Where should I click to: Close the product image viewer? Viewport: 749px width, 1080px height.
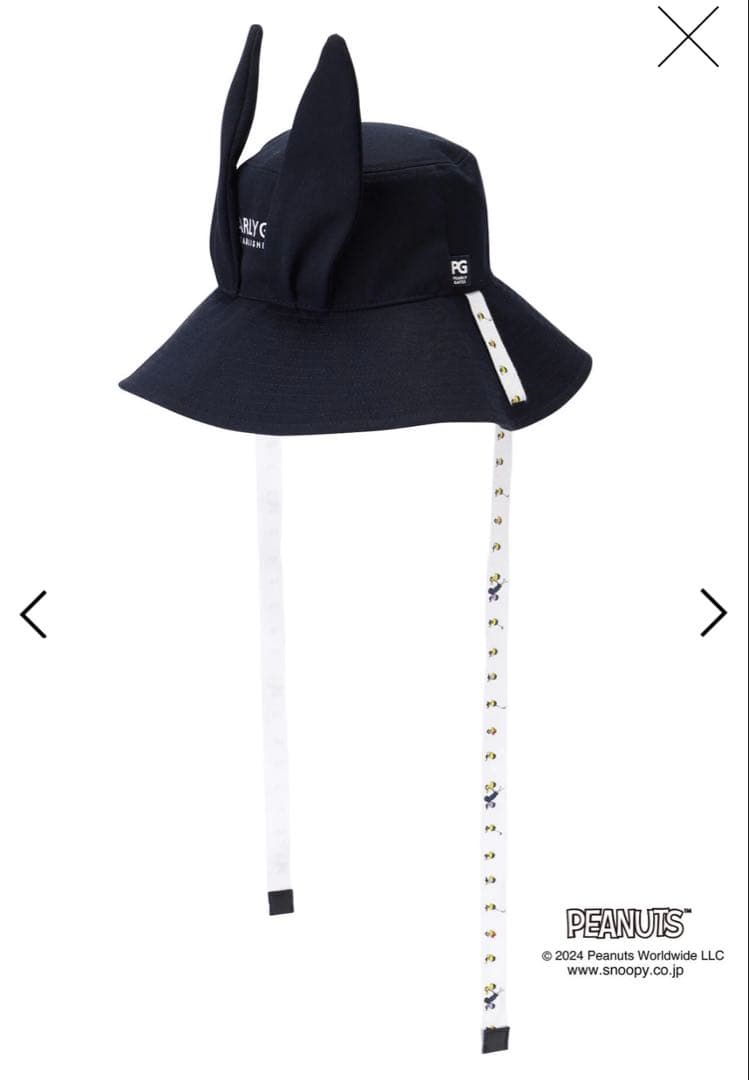(x=688, y=37)
